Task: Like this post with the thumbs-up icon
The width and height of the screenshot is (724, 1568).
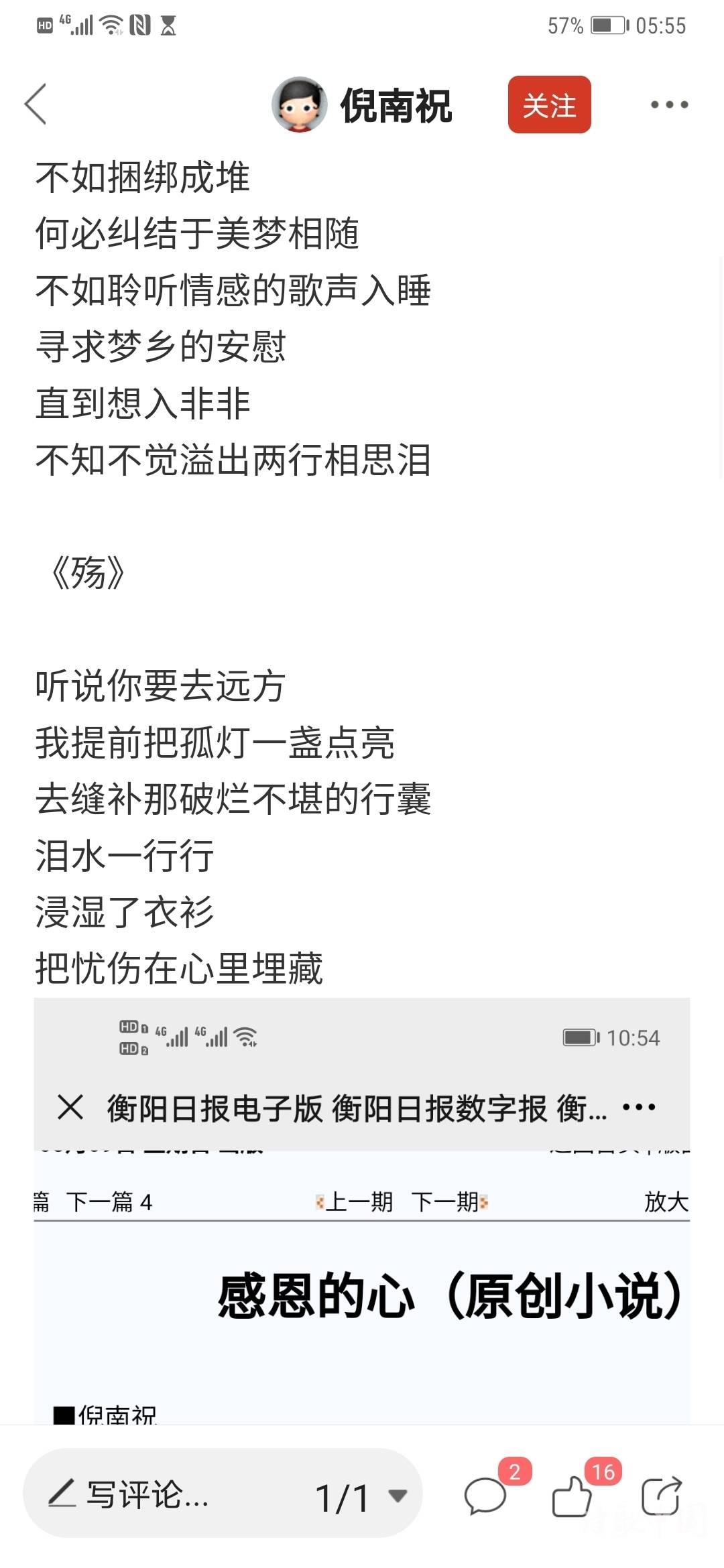Action: click(572, 1496)
